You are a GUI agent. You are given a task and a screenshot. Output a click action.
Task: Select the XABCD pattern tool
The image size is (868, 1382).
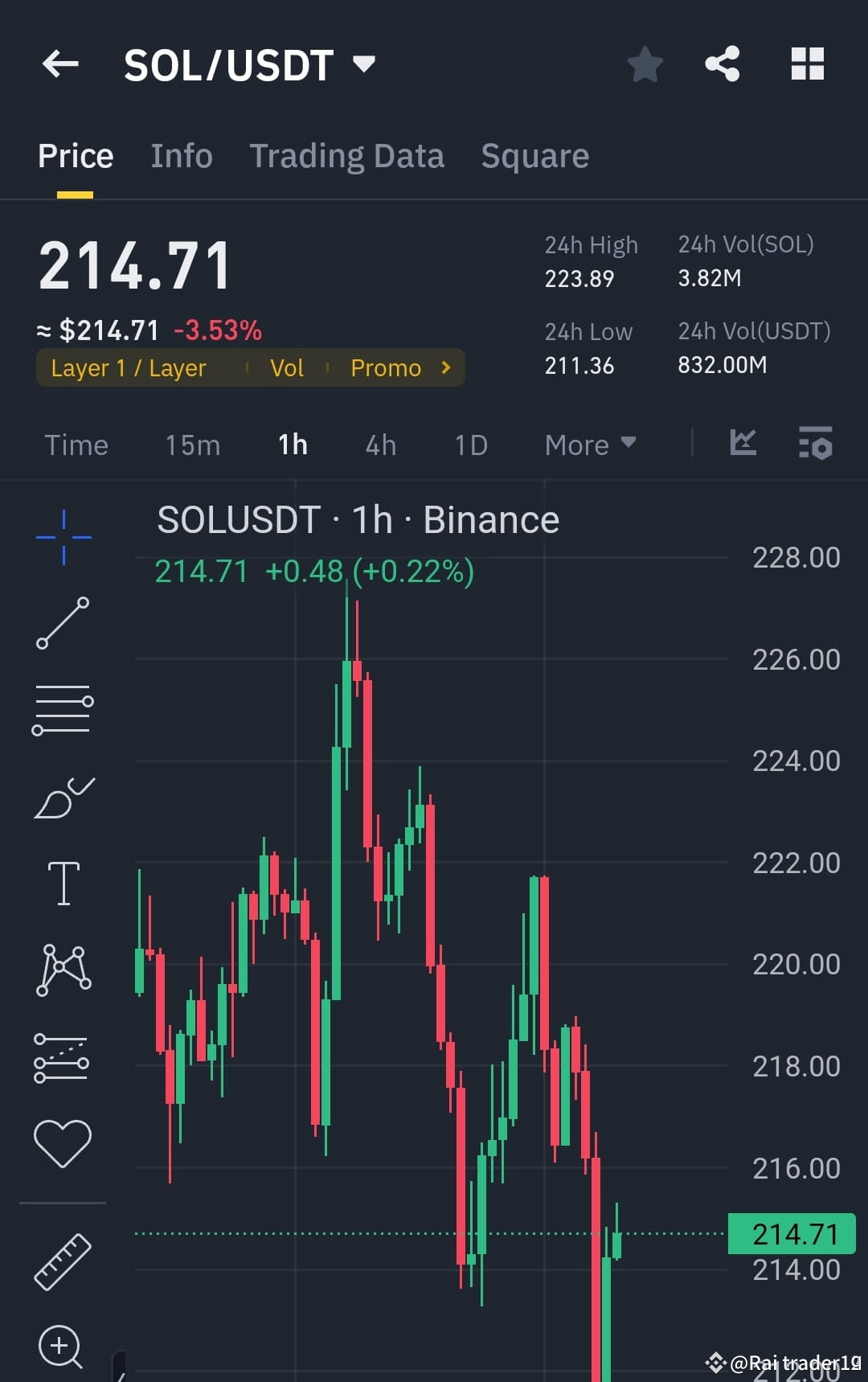(x=63, y=969)
